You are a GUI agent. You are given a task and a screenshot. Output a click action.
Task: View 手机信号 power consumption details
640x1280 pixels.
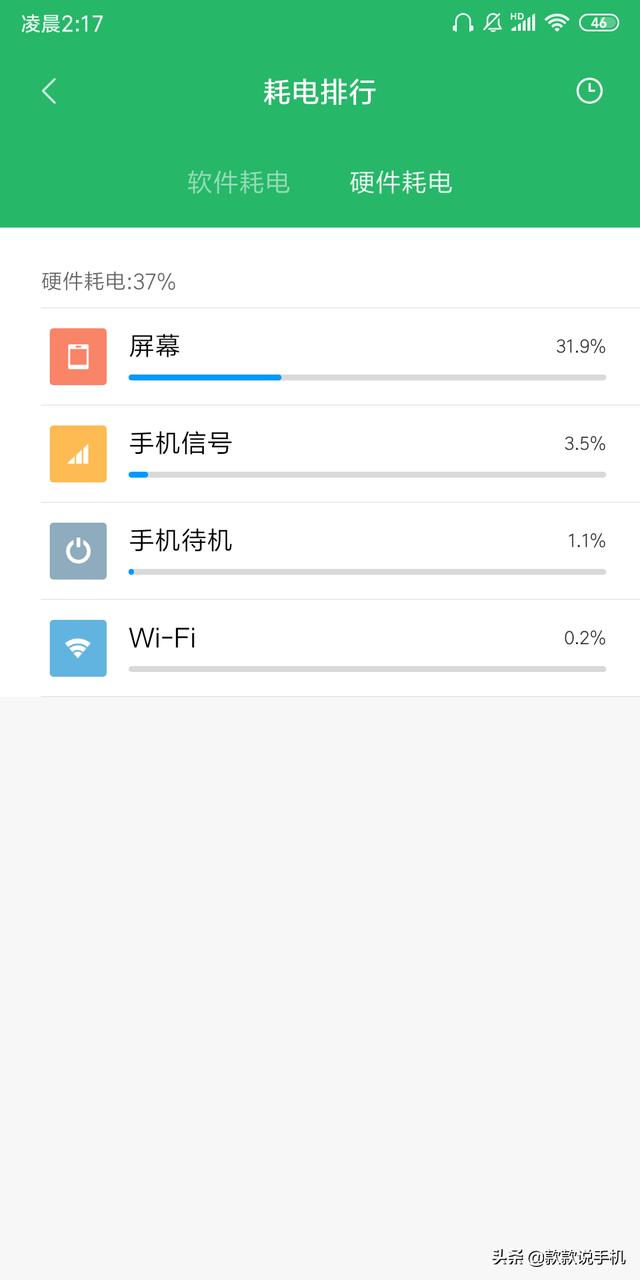pyautogui.click(x=340, y=454)
